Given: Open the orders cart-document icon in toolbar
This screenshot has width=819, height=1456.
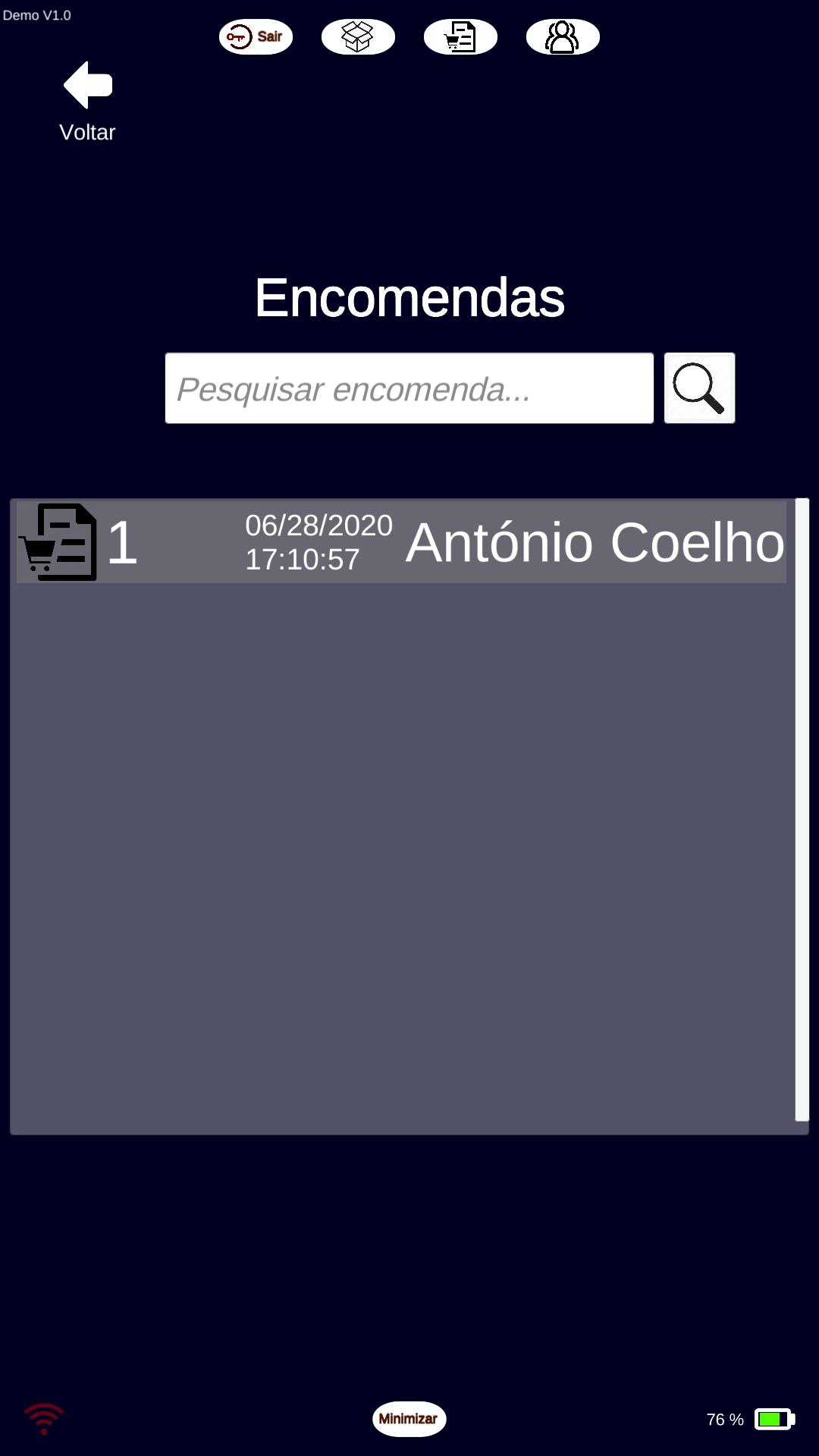Looking at the screenshot, I should click(x=460, y=36).
